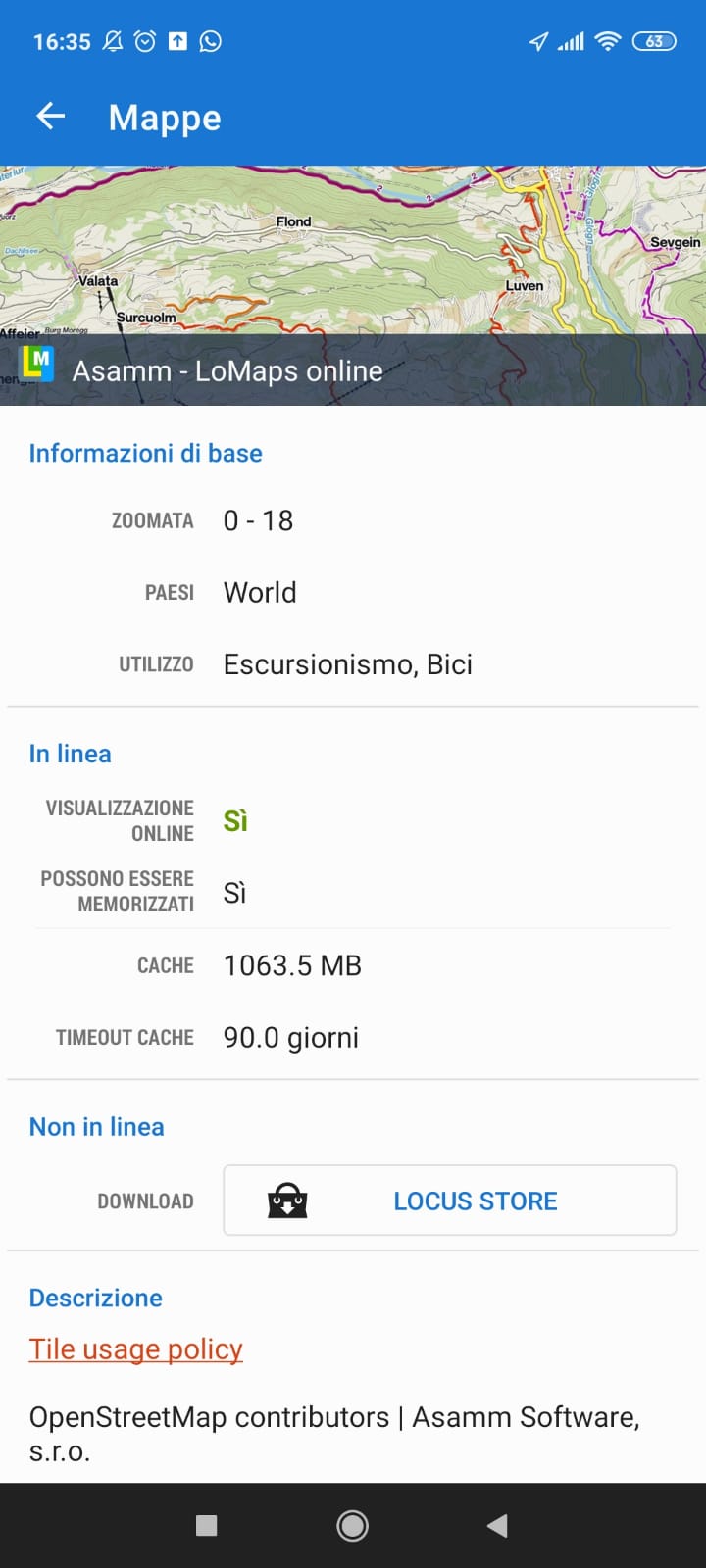Viewport: 706px width, 1568px height.
Task: Open Locus Store to download maps
Action: tap(450, 1200)
